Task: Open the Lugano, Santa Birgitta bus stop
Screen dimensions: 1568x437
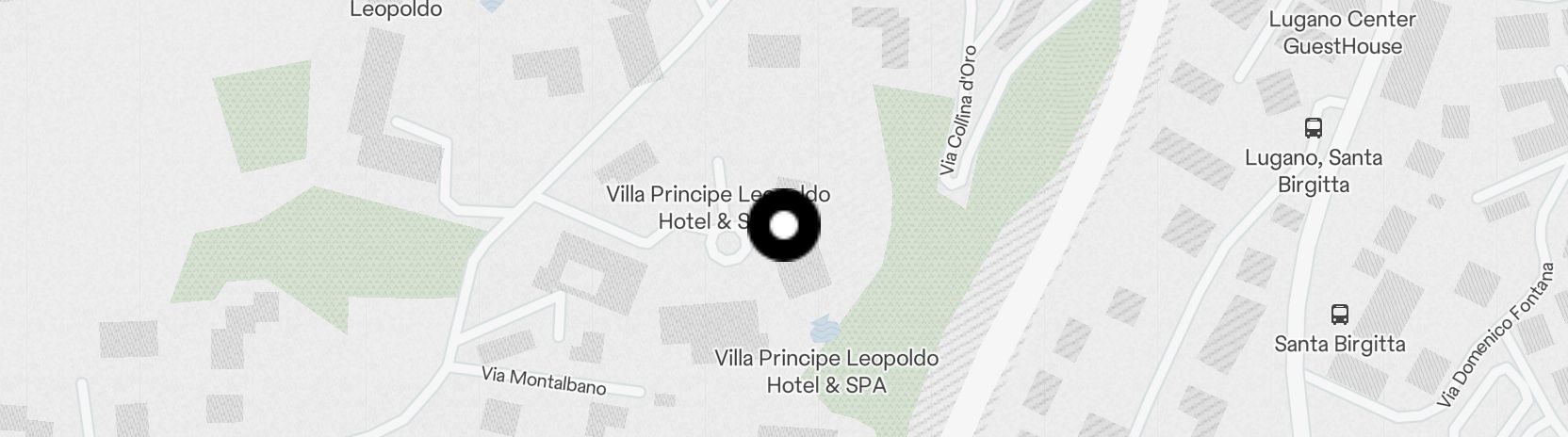Action: point(1313,128)
